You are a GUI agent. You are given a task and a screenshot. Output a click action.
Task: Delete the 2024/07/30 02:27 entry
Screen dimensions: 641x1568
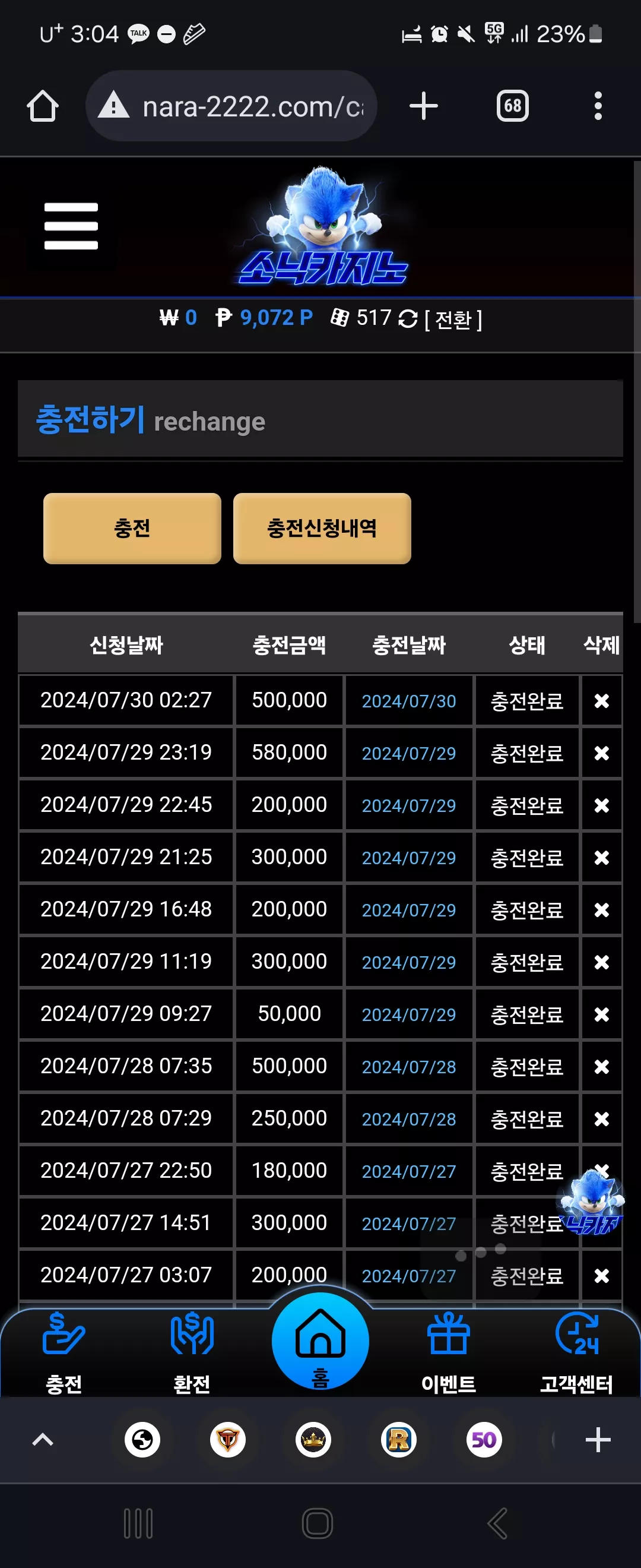(601, 701)
